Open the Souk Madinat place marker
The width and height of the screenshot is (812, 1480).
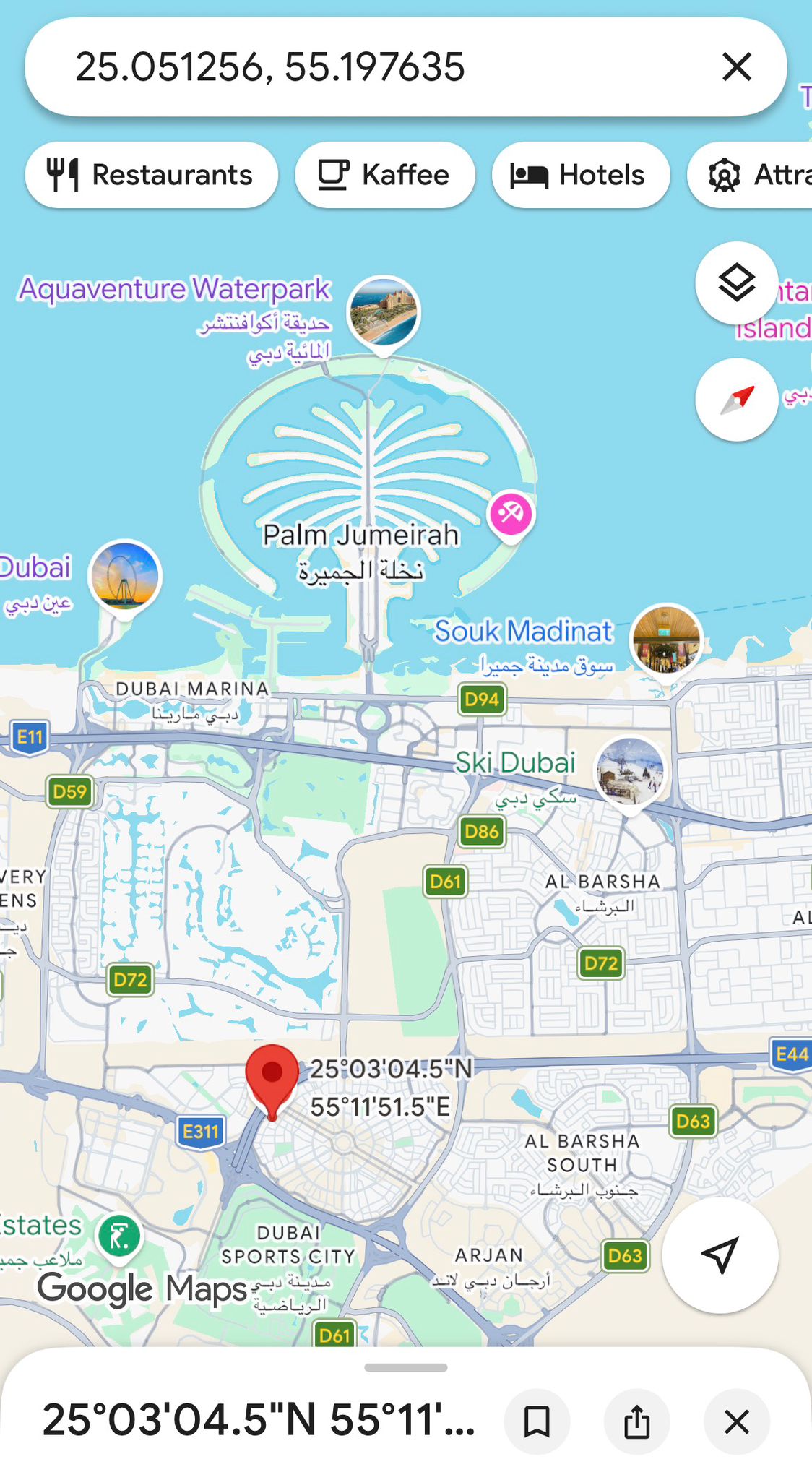point(665,639)
